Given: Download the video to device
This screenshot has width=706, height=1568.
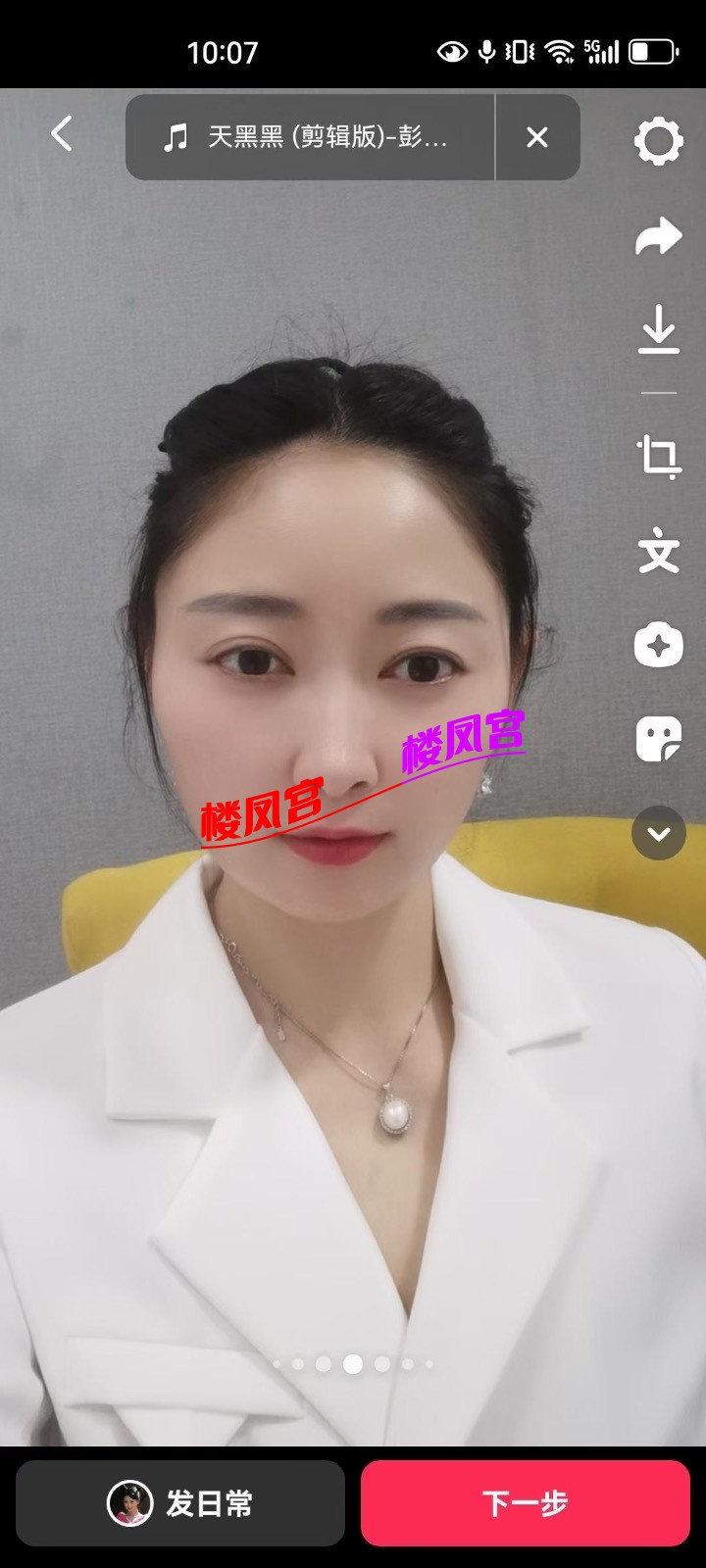Looking at the screenshot, I should (x=658, y=329).
